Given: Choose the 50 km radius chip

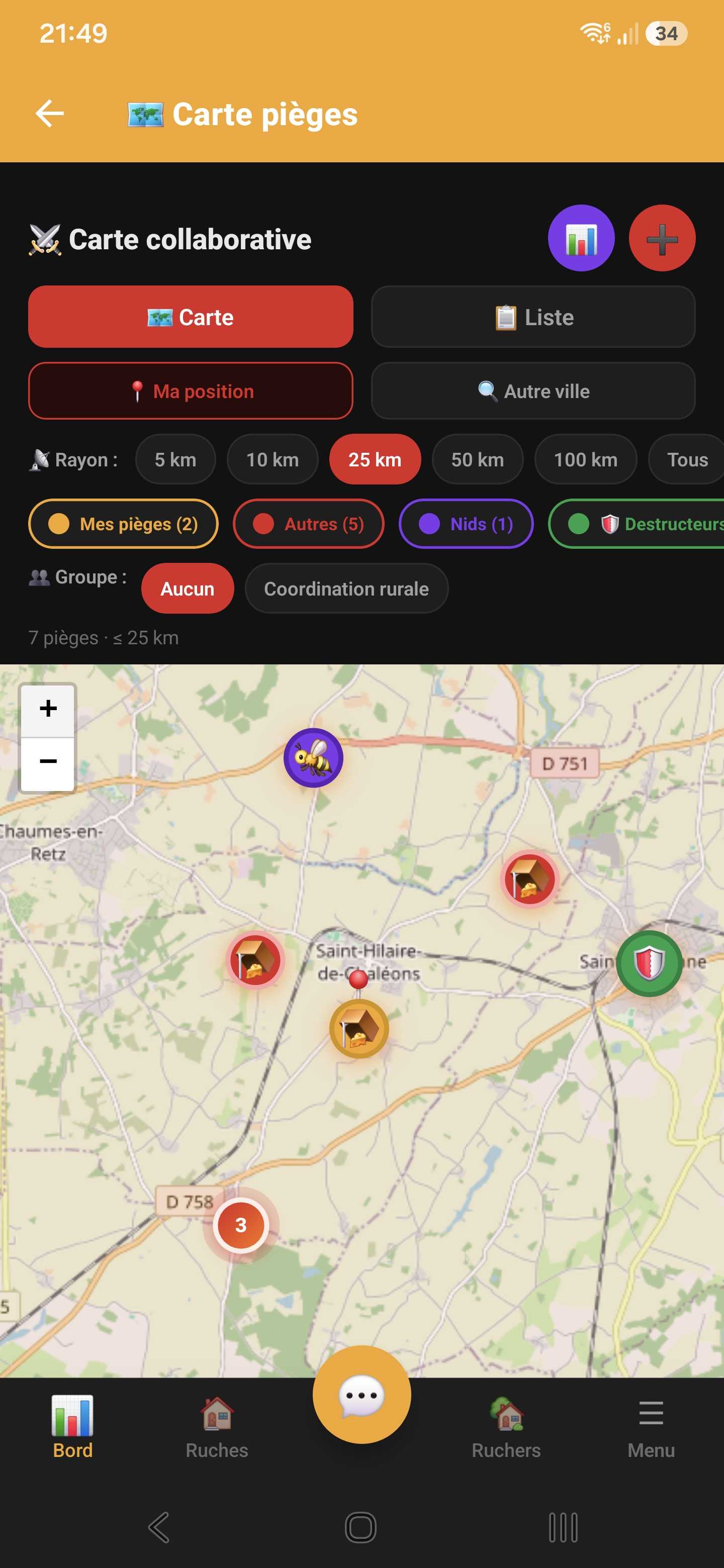Looking at the screenshot, I should click(x=478, y=459).
